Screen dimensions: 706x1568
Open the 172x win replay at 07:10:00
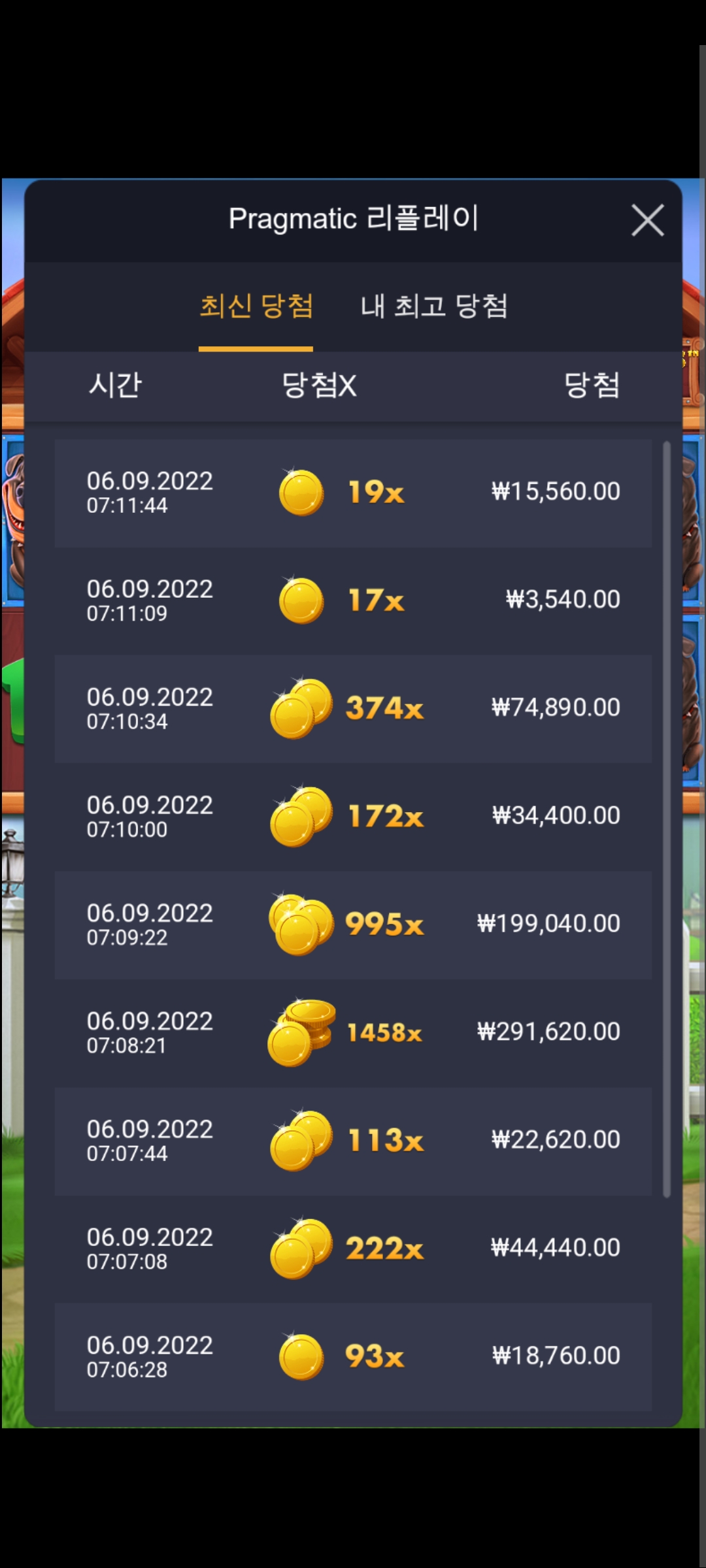pyautogui.click(x=353, y=817)
